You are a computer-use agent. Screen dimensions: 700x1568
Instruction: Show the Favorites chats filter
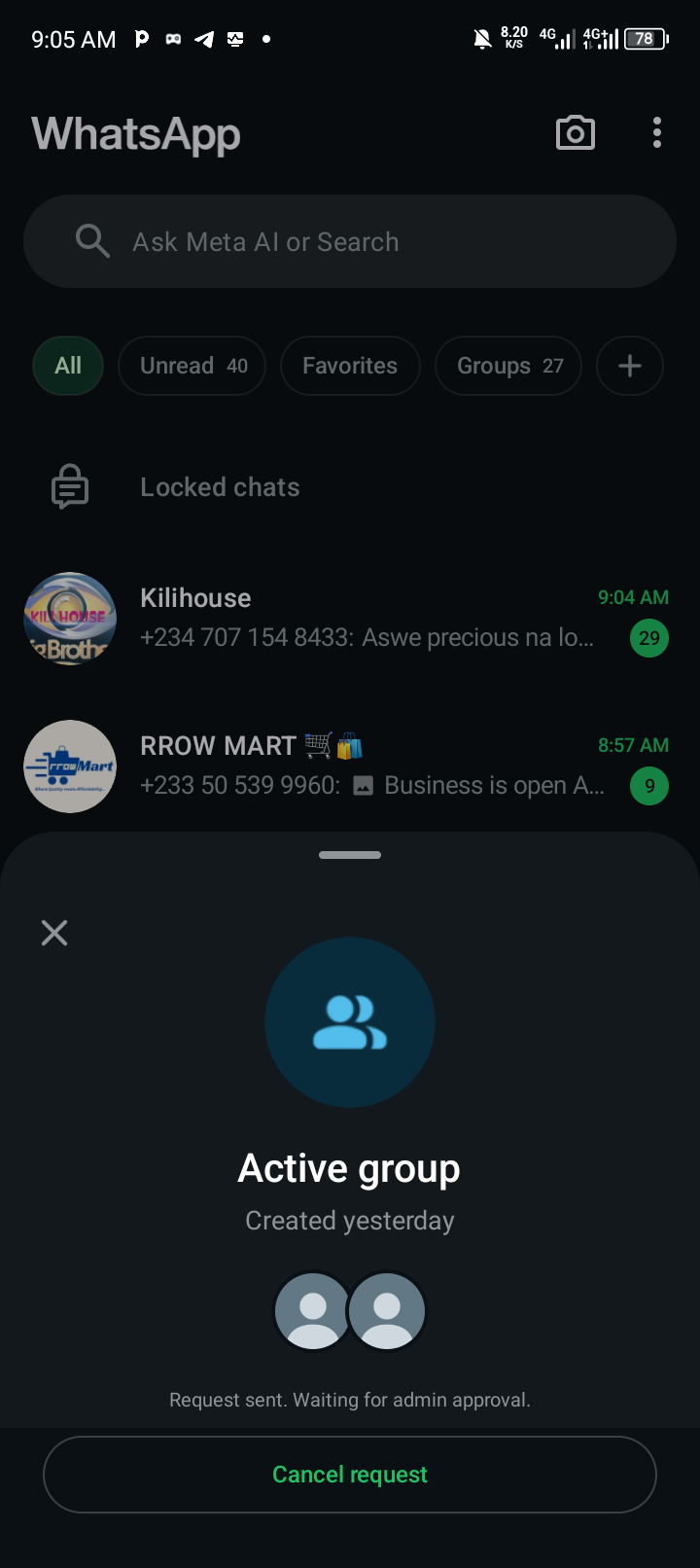350,366
